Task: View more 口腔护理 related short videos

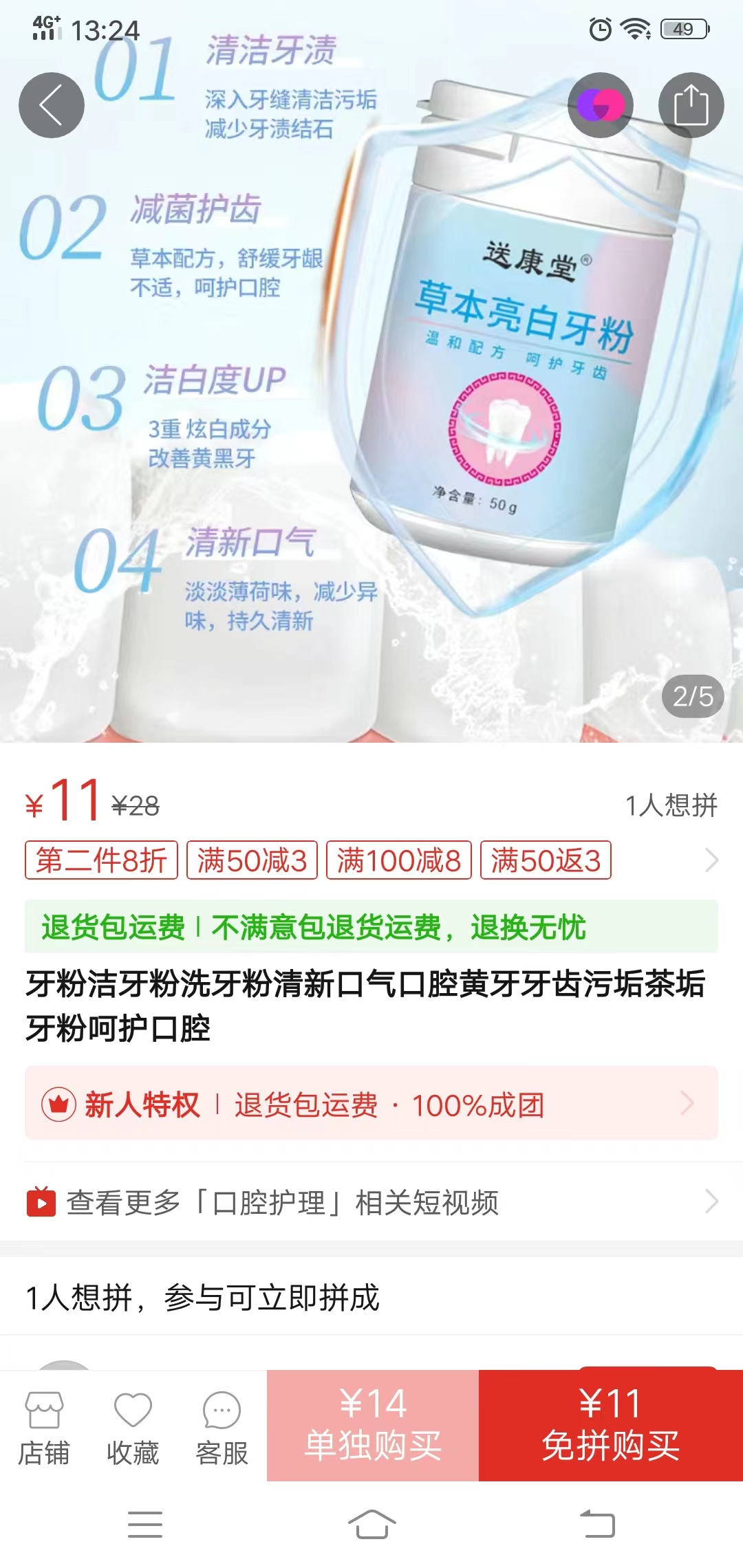Action: point(371,1202)
